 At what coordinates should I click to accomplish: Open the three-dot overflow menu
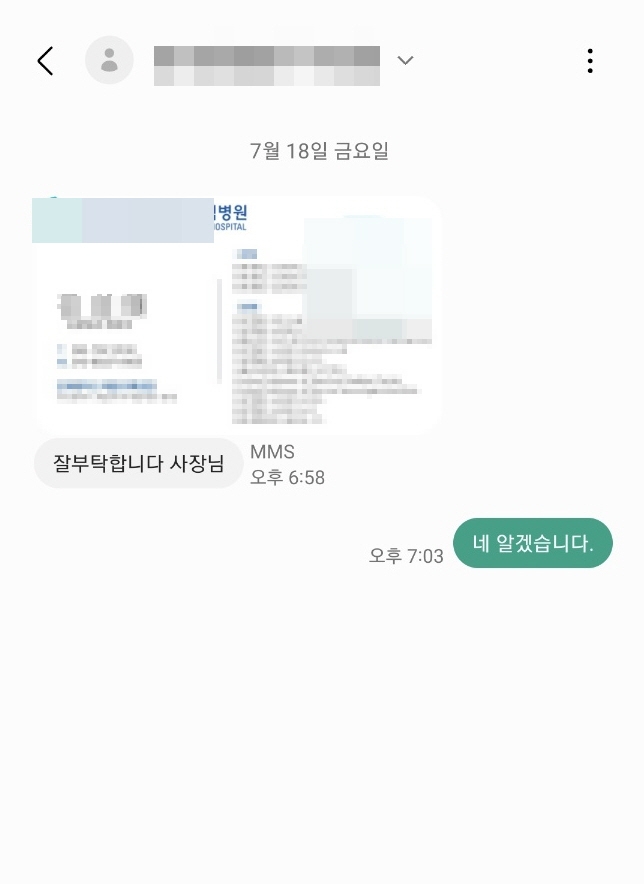(x=590, y=61)
